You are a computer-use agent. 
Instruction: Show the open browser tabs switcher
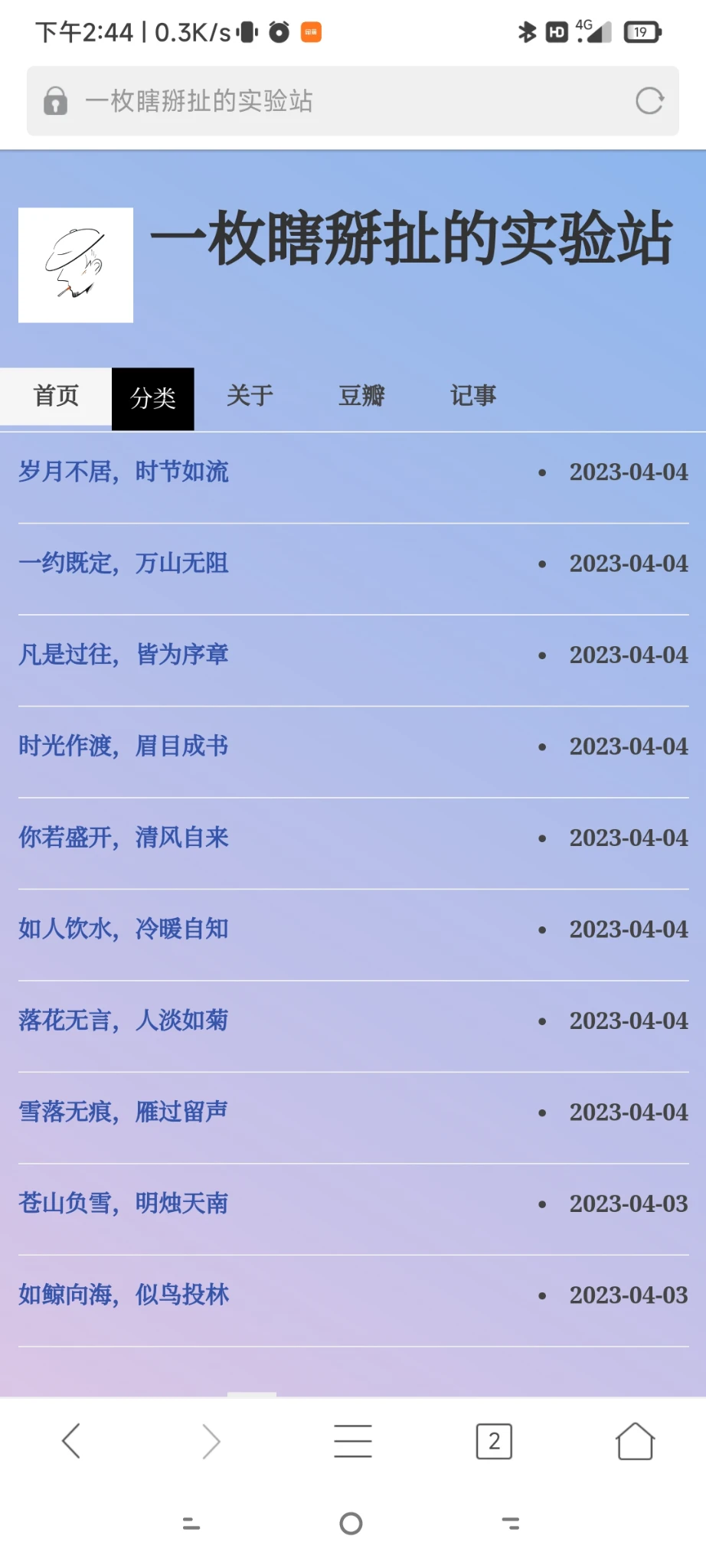494,1442
